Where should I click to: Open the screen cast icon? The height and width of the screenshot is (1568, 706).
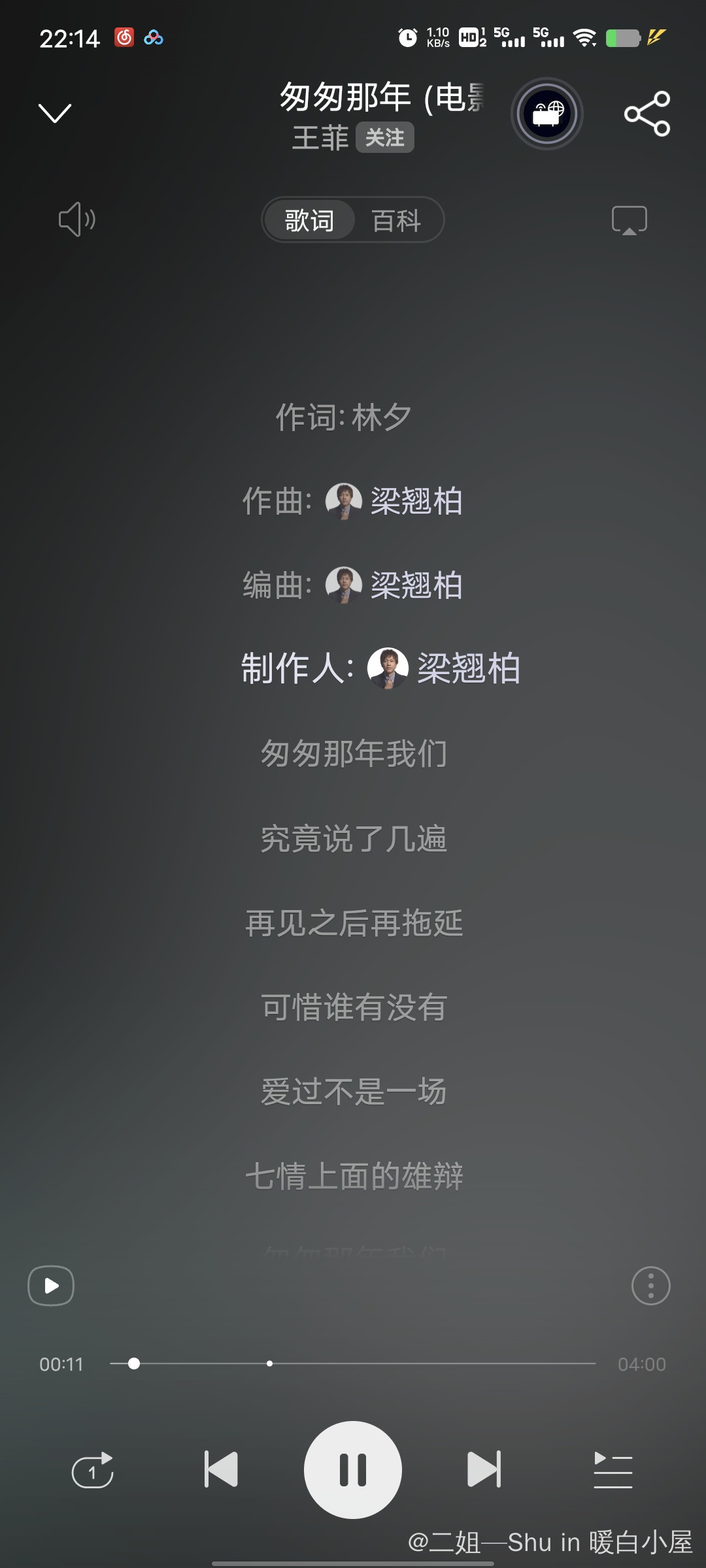tap(629, 220)
